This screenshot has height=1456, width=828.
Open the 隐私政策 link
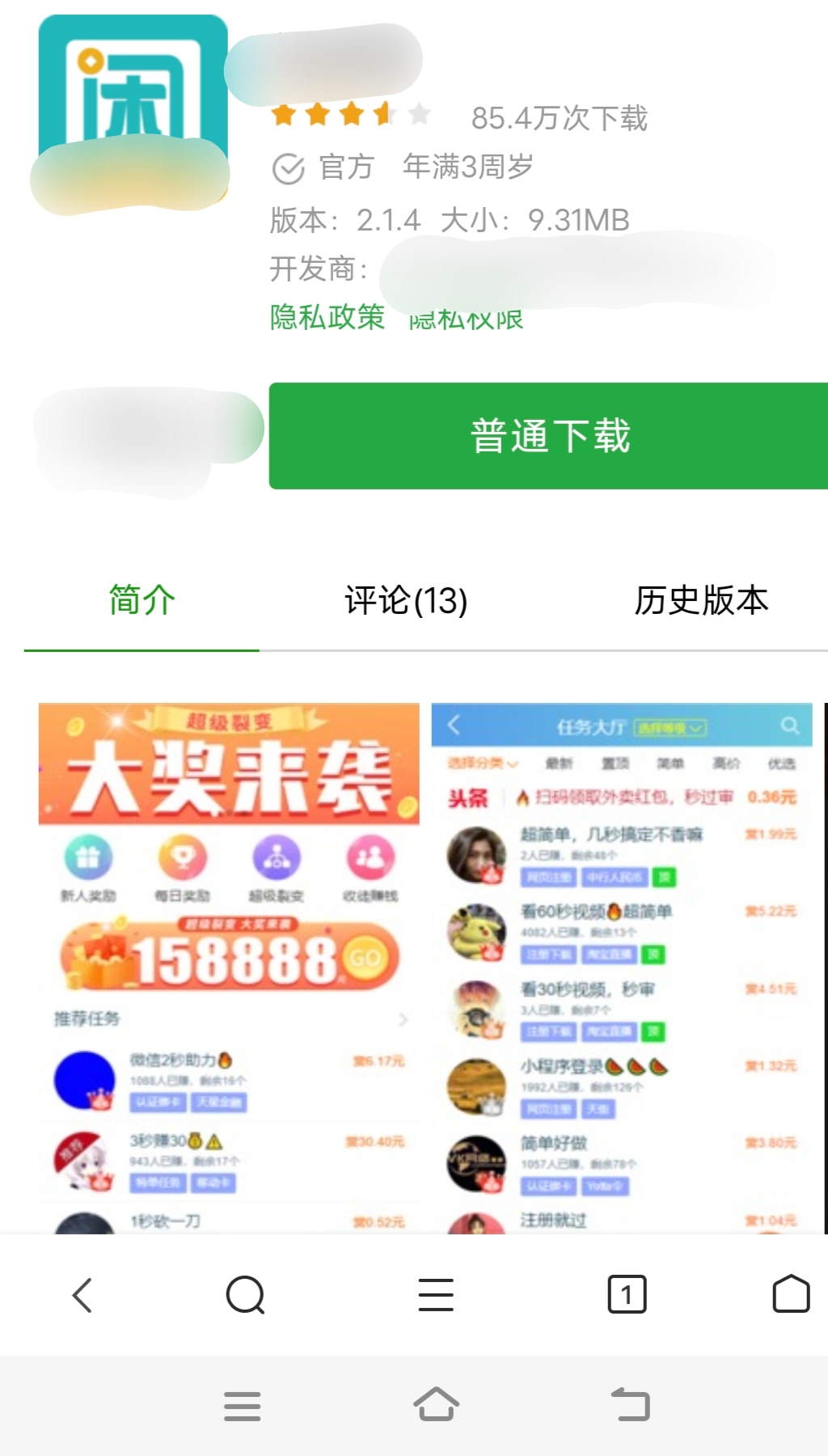pos(327,317)
